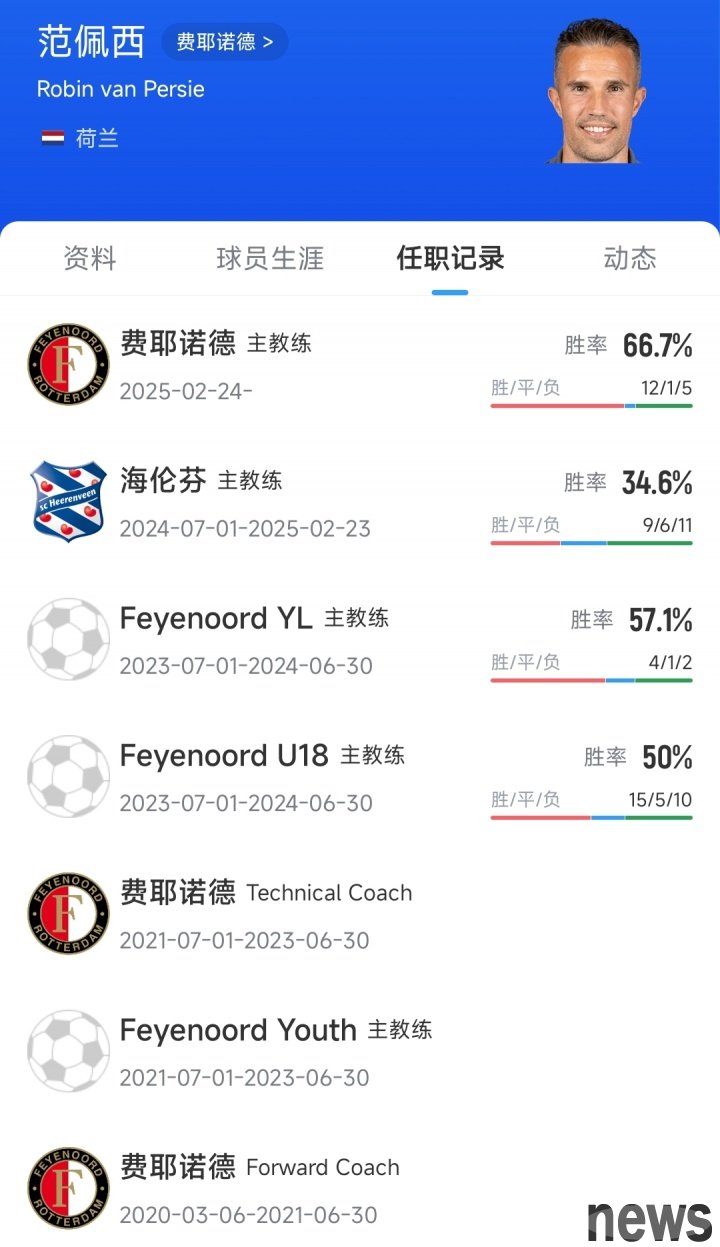Screen dimensions: 720x1247
Task: Open the 费耶诺德 主教练 record row
Action: (x=360, y=365)
